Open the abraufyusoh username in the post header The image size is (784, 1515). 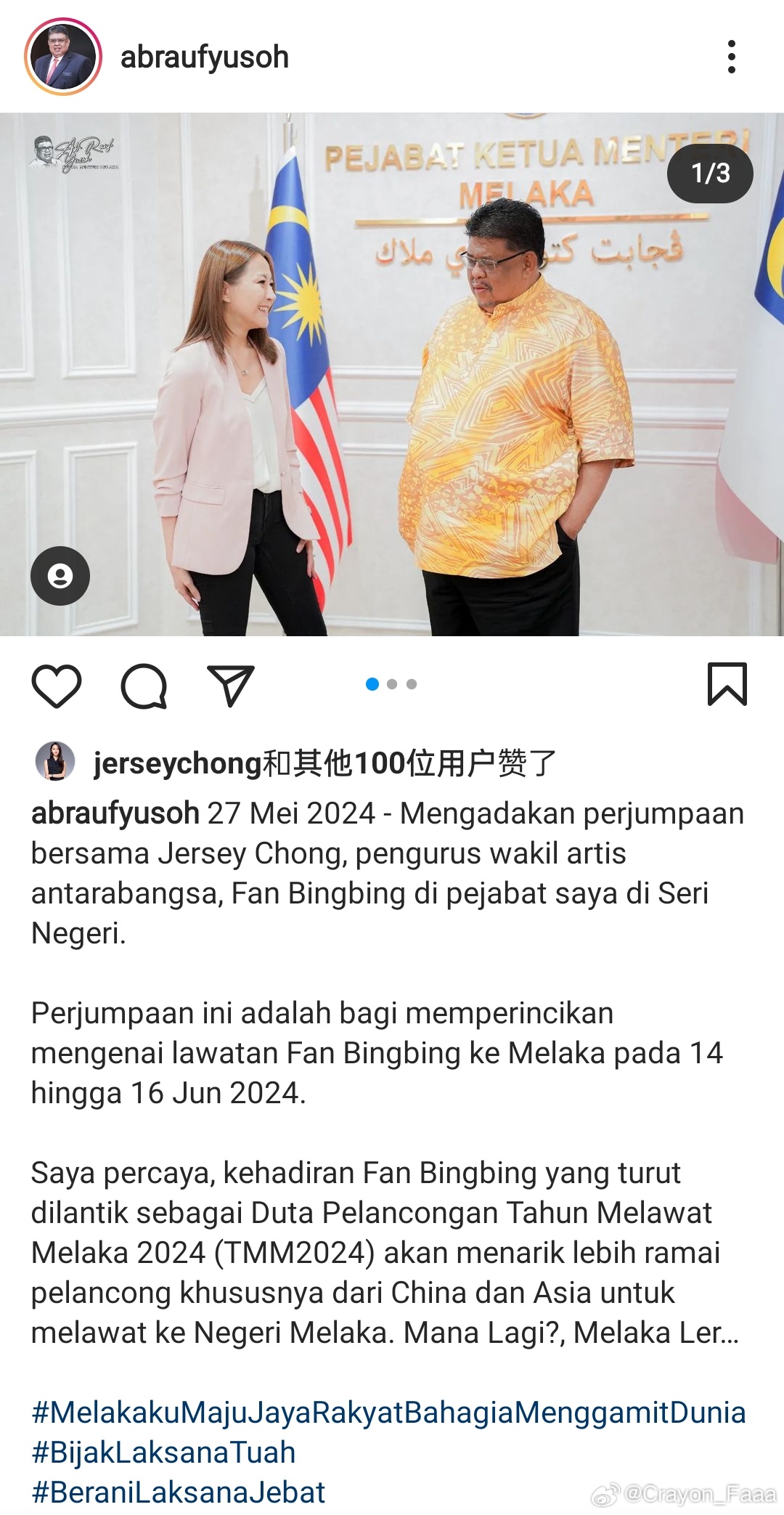point(204,57)
